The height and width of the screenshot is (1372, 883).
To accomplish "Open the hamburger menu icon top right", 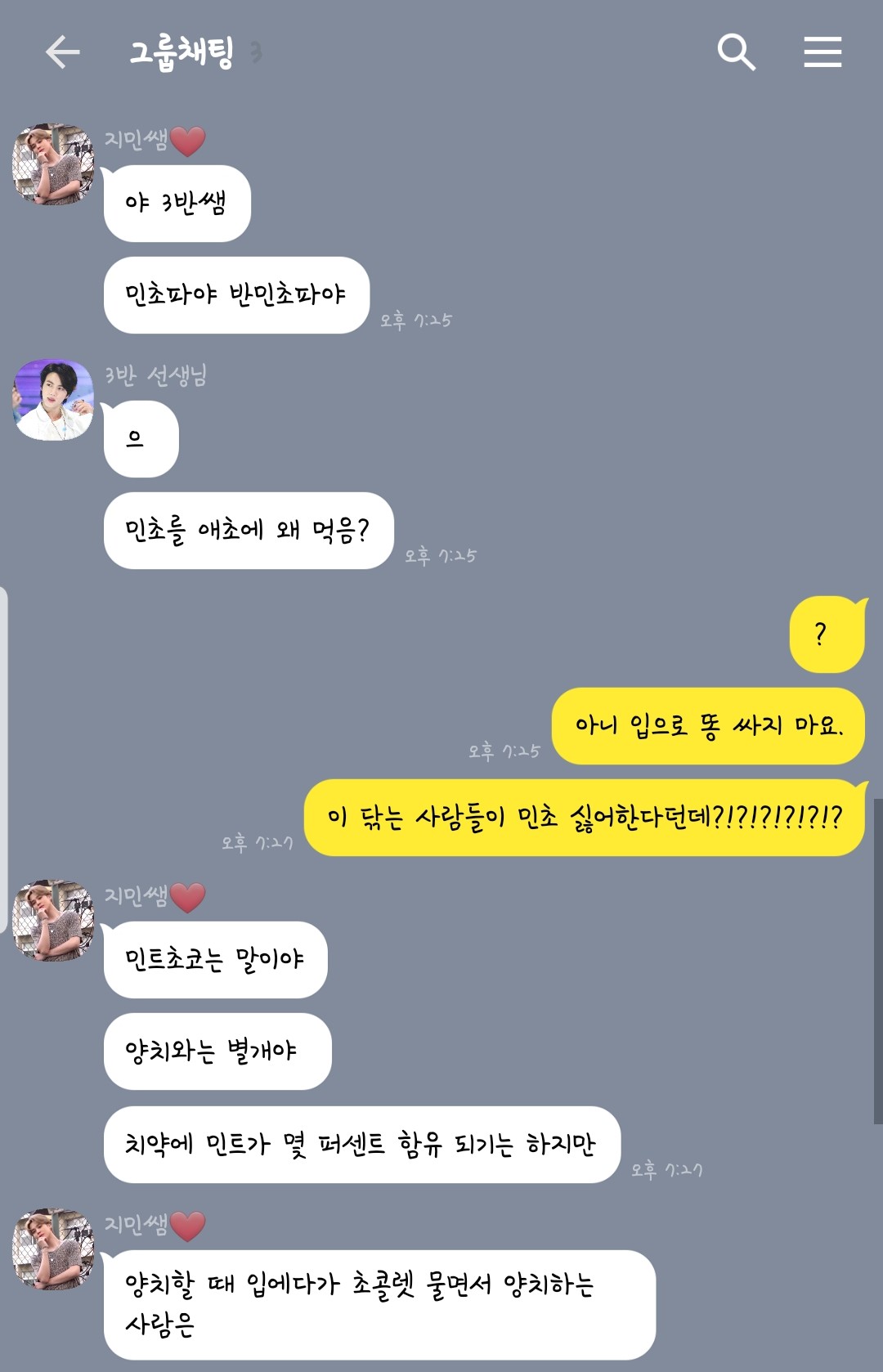I will (823, 53).
